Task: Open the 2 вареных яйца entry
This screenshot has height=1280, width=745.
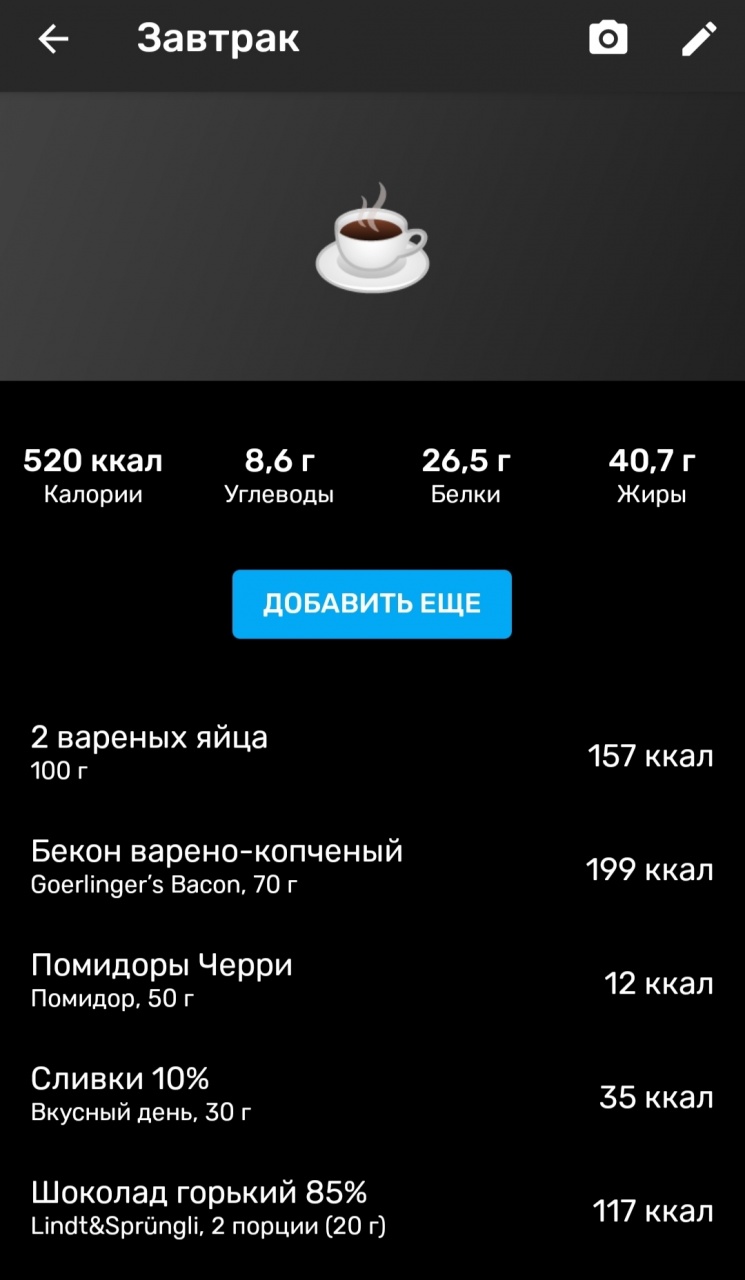Action: pos(372,754)
